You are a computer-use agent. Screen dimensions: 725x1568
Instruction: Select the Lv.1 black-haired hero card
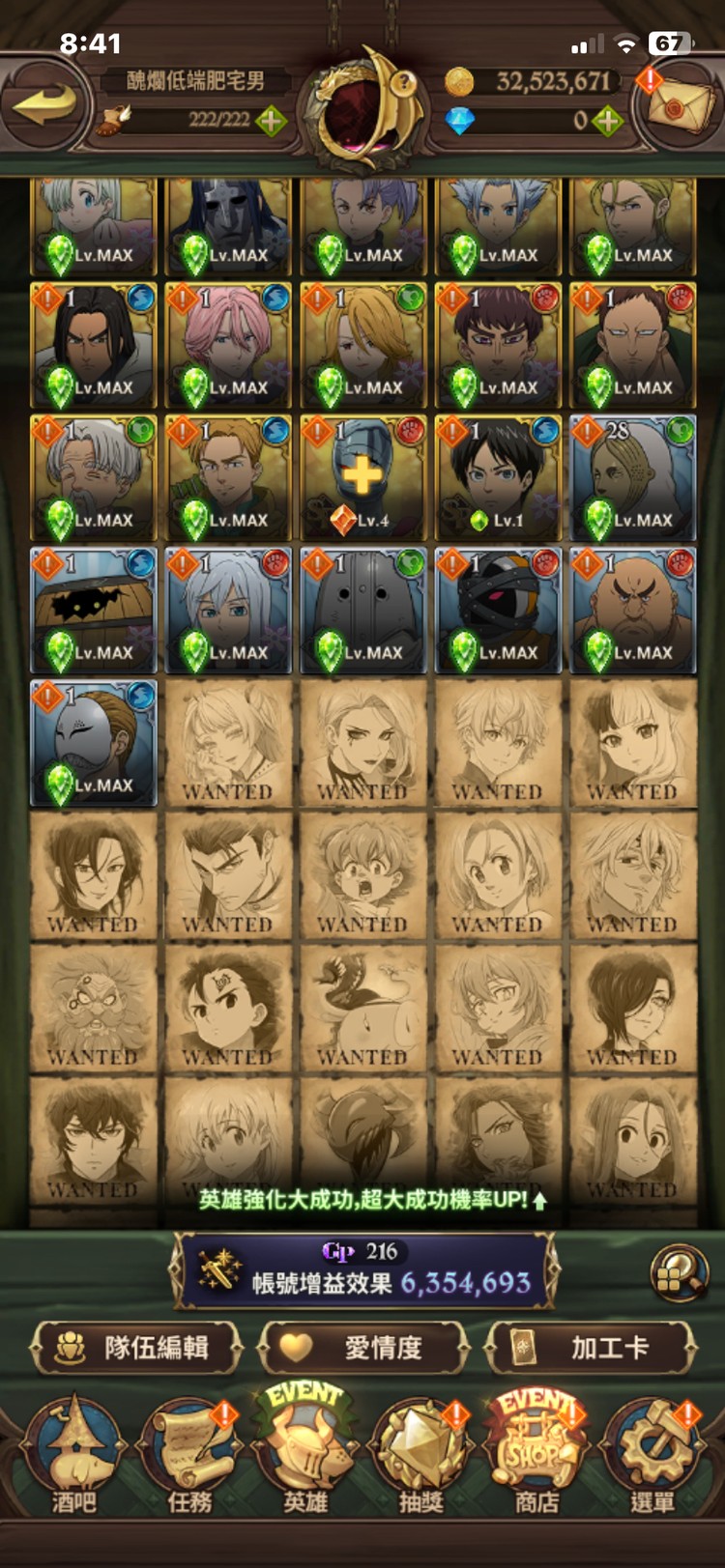(497, 477)
